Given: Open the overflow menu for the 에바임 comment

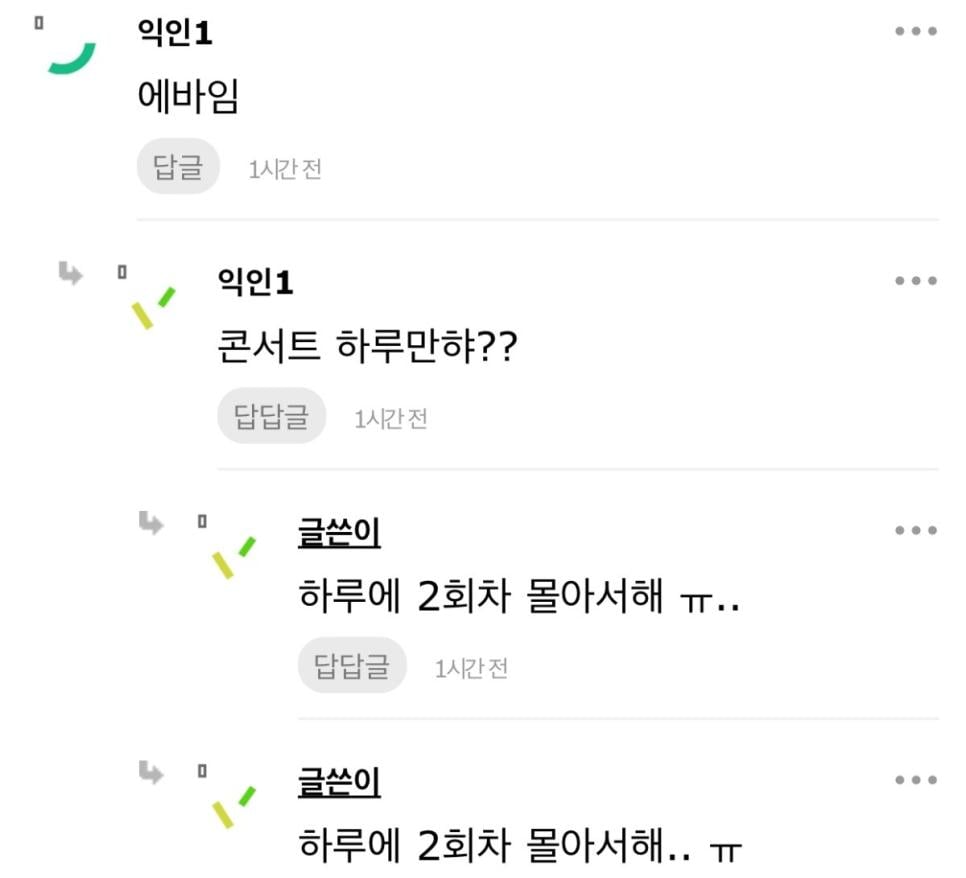Looking at the screenshot, I should coord(915,31).
